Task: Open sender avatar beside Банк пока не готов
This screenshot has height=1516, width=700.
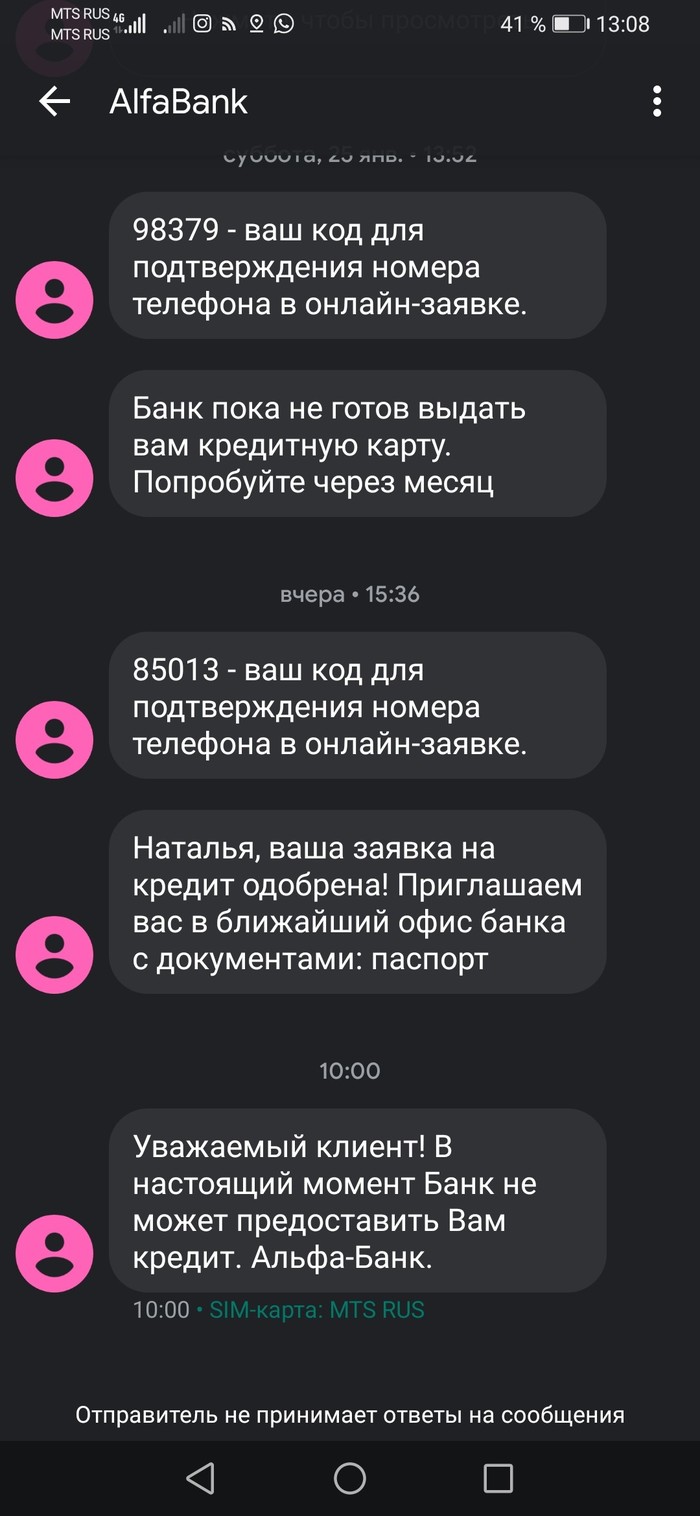Action: point(55,479)
